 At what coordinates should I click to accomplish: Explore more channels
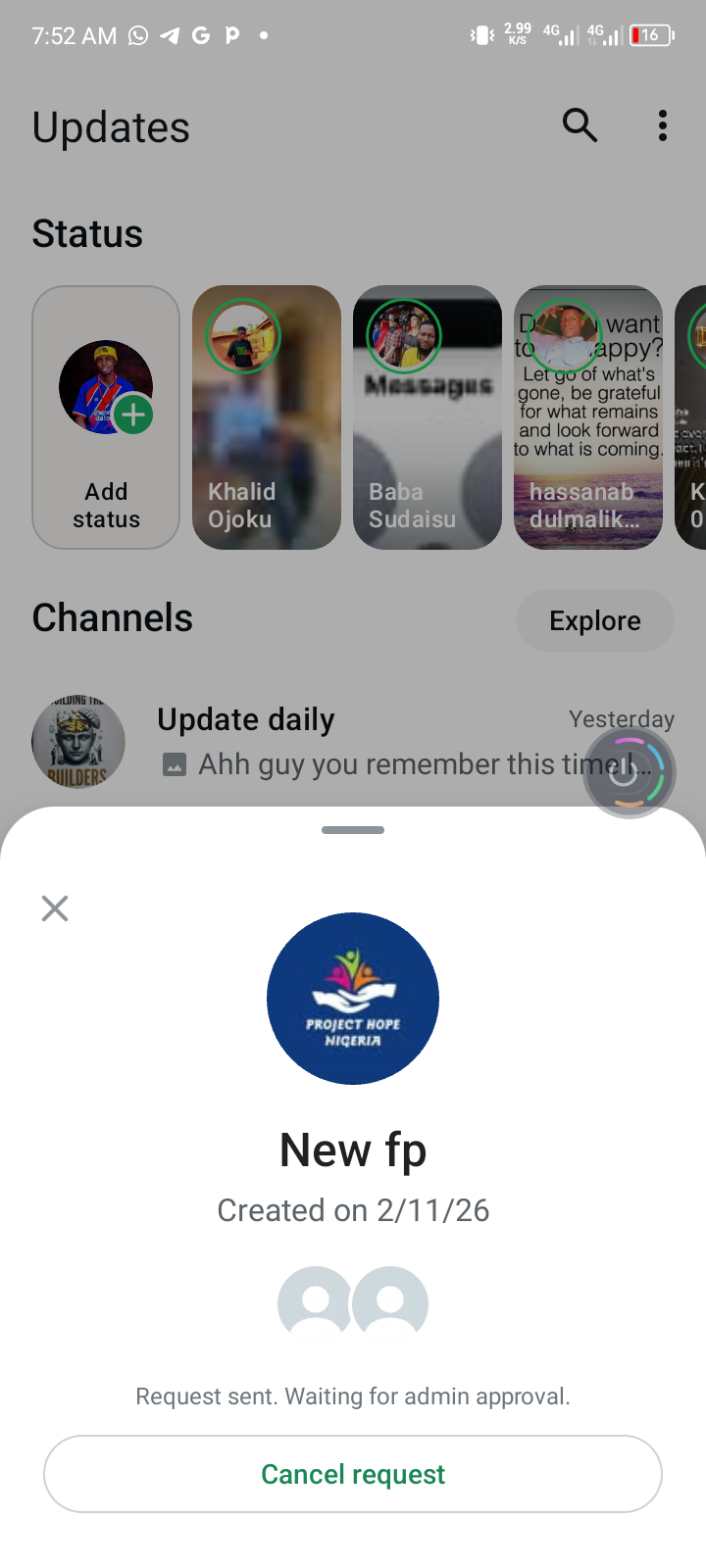[594, 620]
